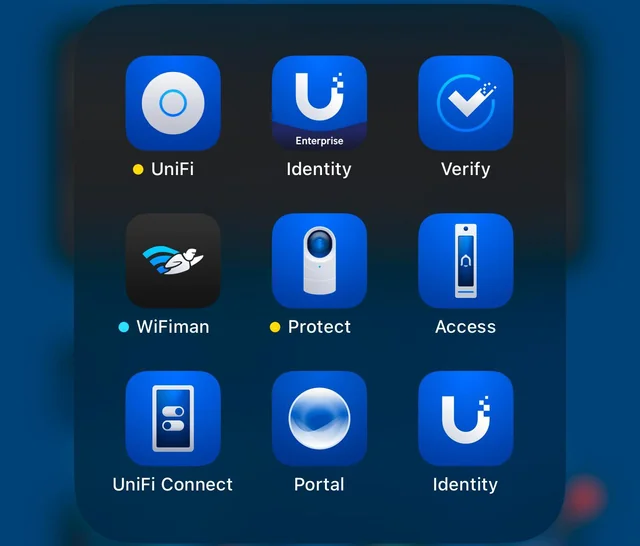The height and width of the screenshot is (546, 640).
Task: Open the Verify app
Action: [x=465, y=104]
